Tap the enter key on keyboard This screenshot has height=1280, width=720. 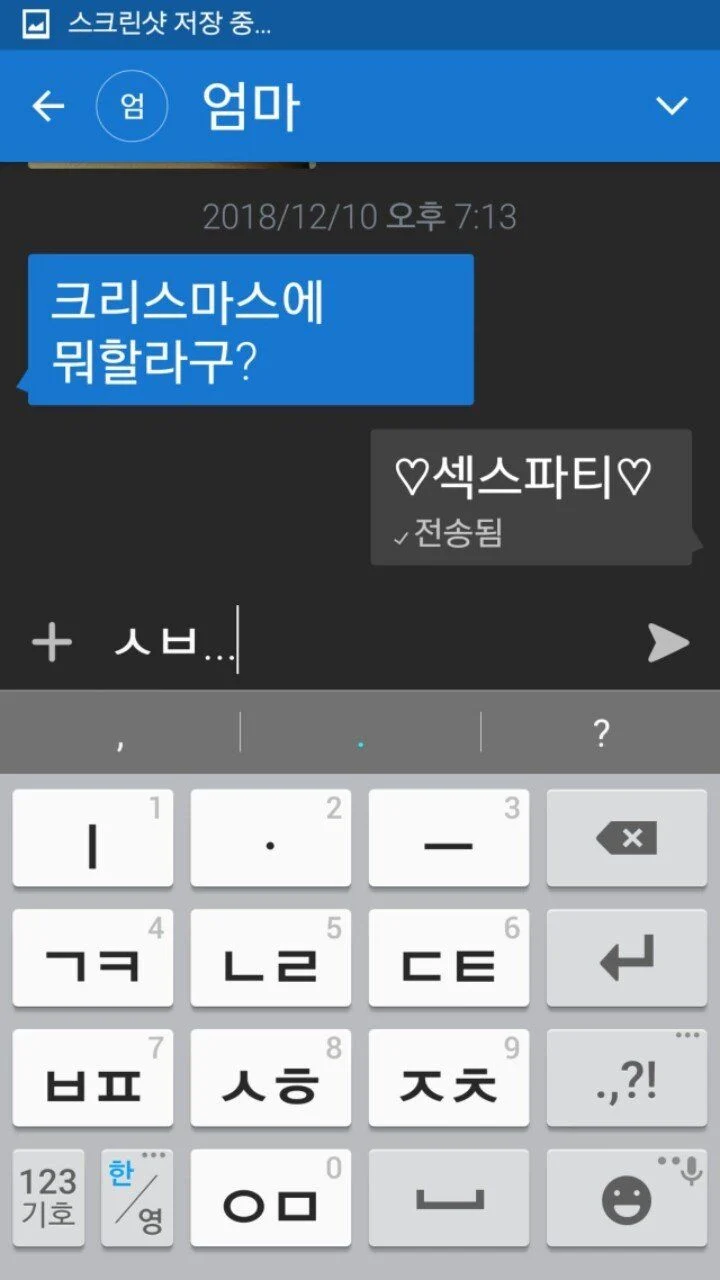tap(627, 958)
